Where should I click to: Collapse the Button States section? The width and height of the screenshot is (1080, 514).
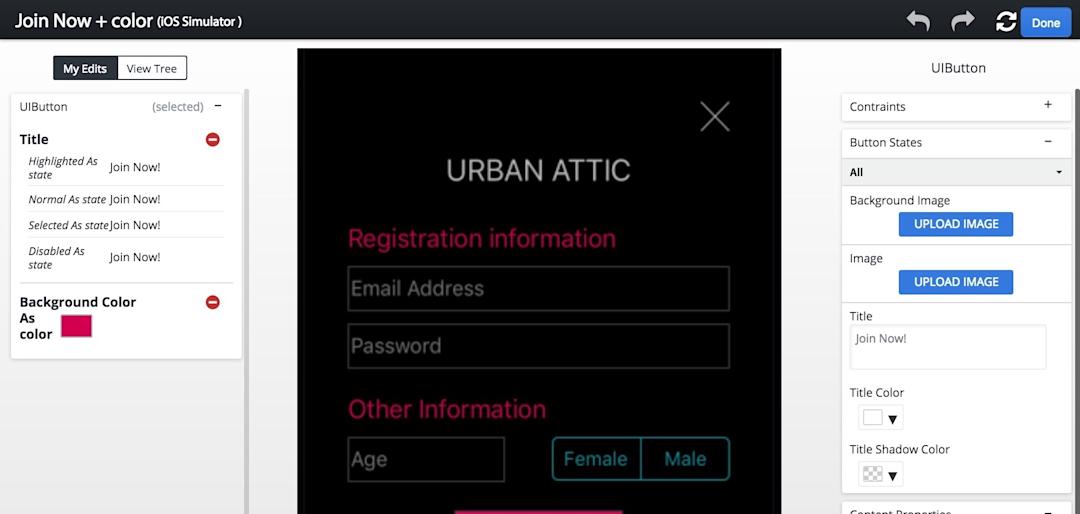point(1047,142)
